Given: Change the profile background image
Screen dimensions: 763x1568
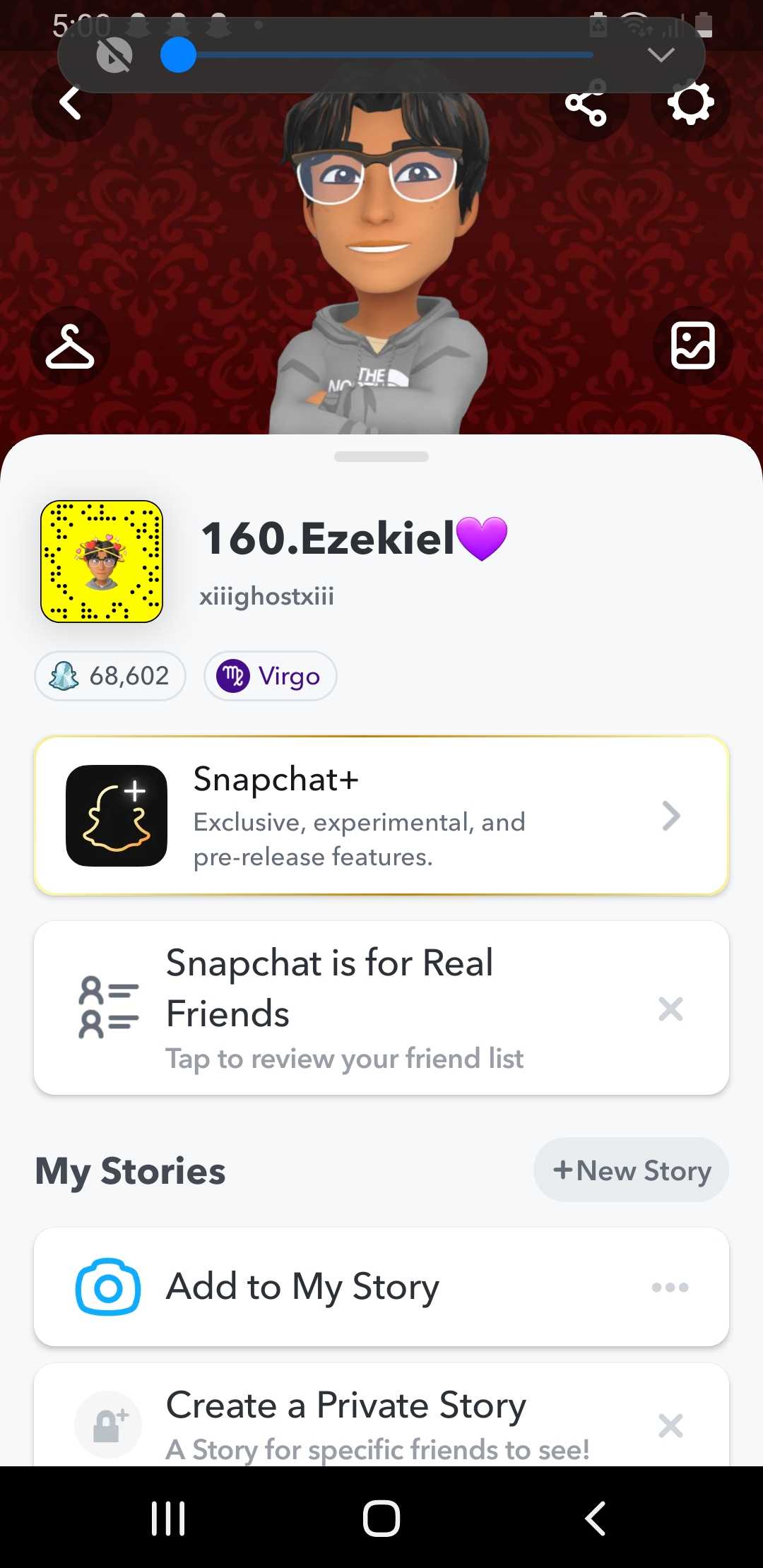Looking at the screenshot, I should click(x=692, y=346).
